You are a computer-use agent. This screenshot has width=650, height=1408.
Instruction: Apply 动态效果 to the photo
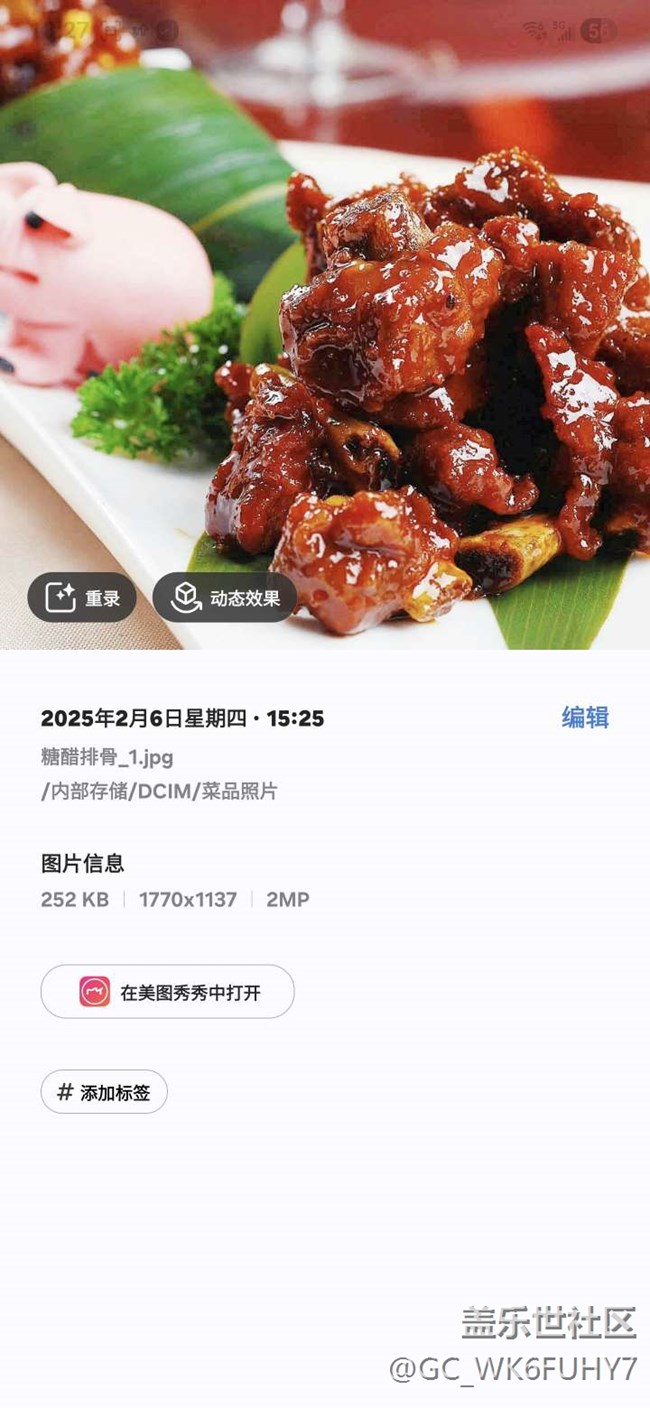click(225, 598)
